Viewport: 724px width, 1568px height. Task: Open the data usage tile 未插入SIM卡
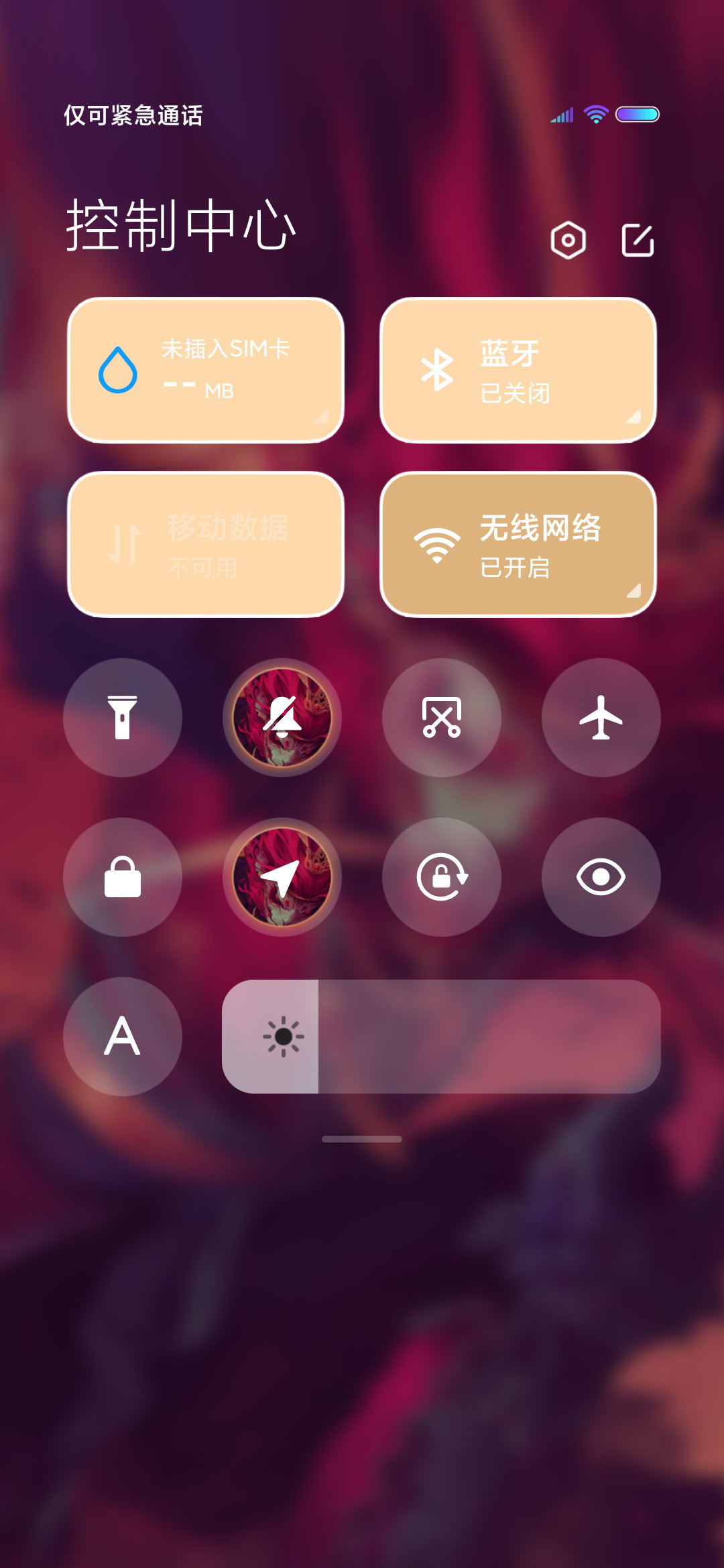point(206,370)
